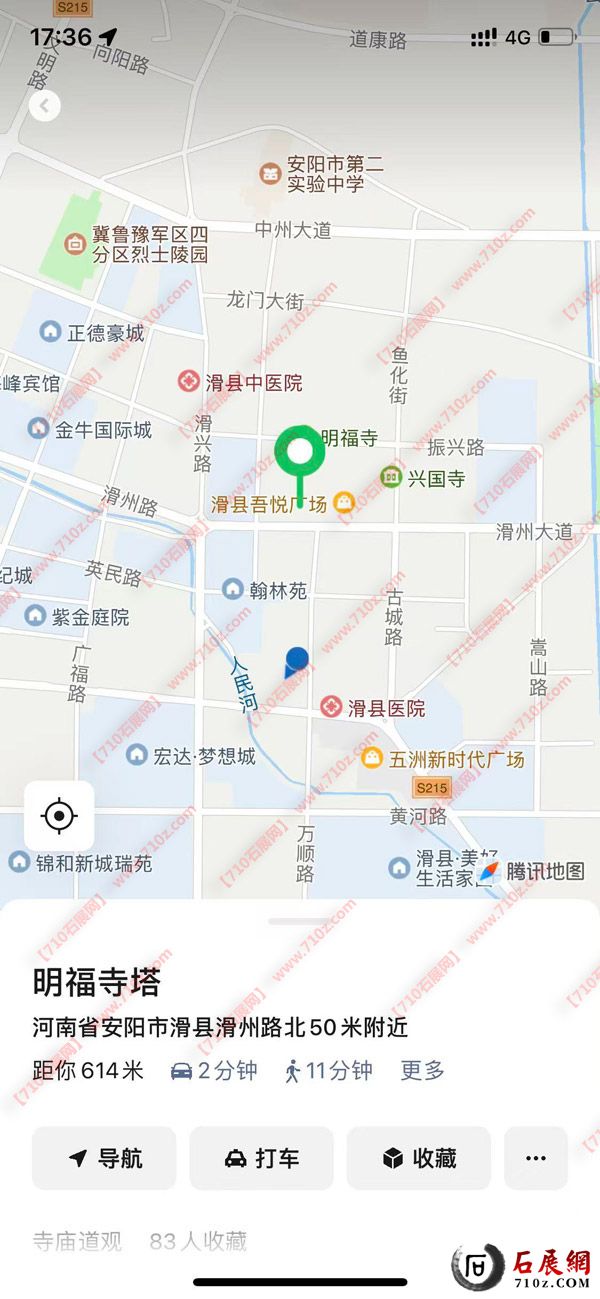The width and height of the screenshot is (600, 1299).
Task: Select 五洲新时代广场 on the map
Action: point(372,758)
